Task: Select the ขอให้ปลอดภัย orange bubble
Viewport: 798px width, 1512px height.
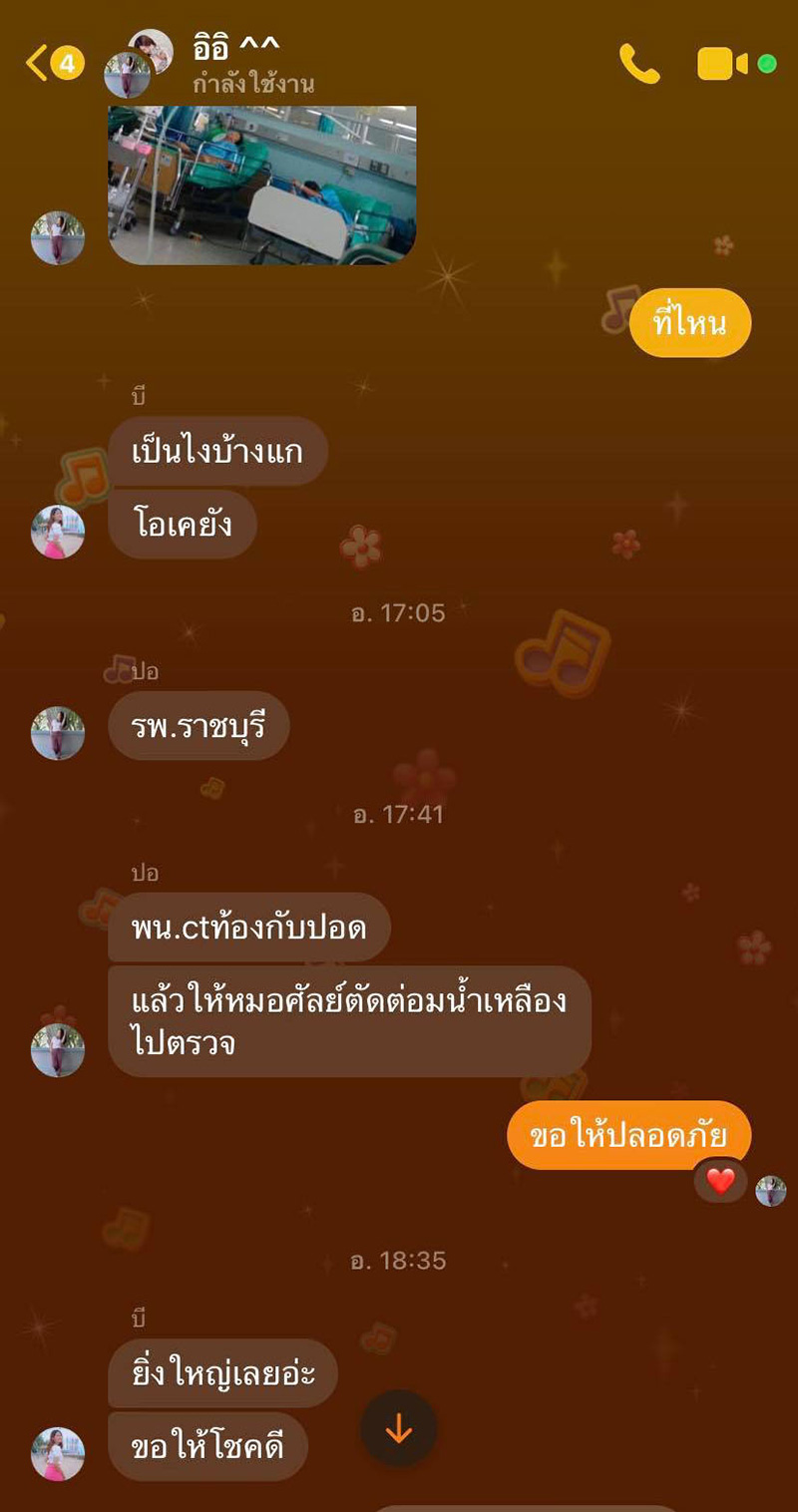Action: [x=629, y=1133]
